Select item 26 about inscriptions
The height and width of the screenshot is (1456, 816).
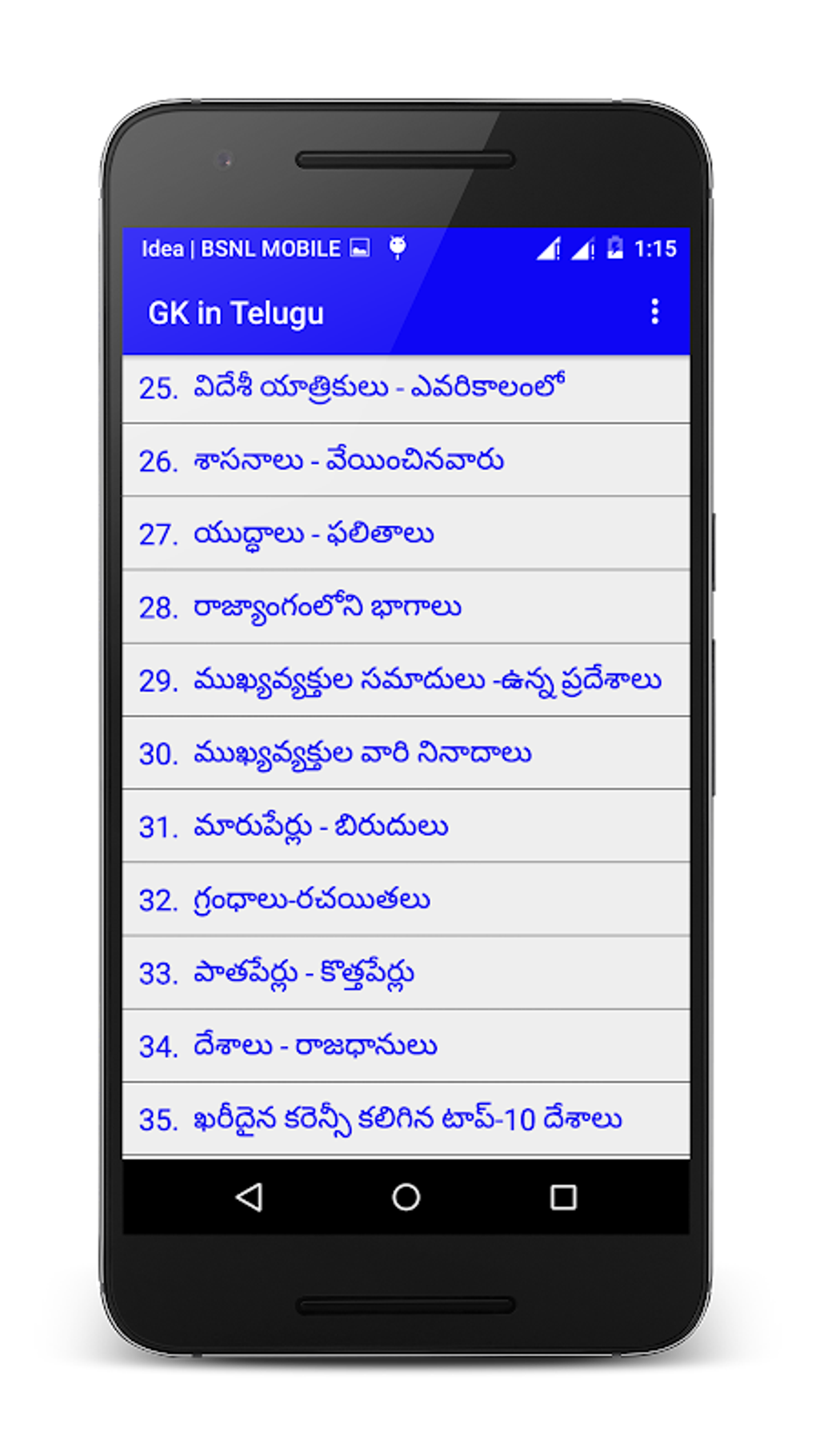(x=406, y=459)
